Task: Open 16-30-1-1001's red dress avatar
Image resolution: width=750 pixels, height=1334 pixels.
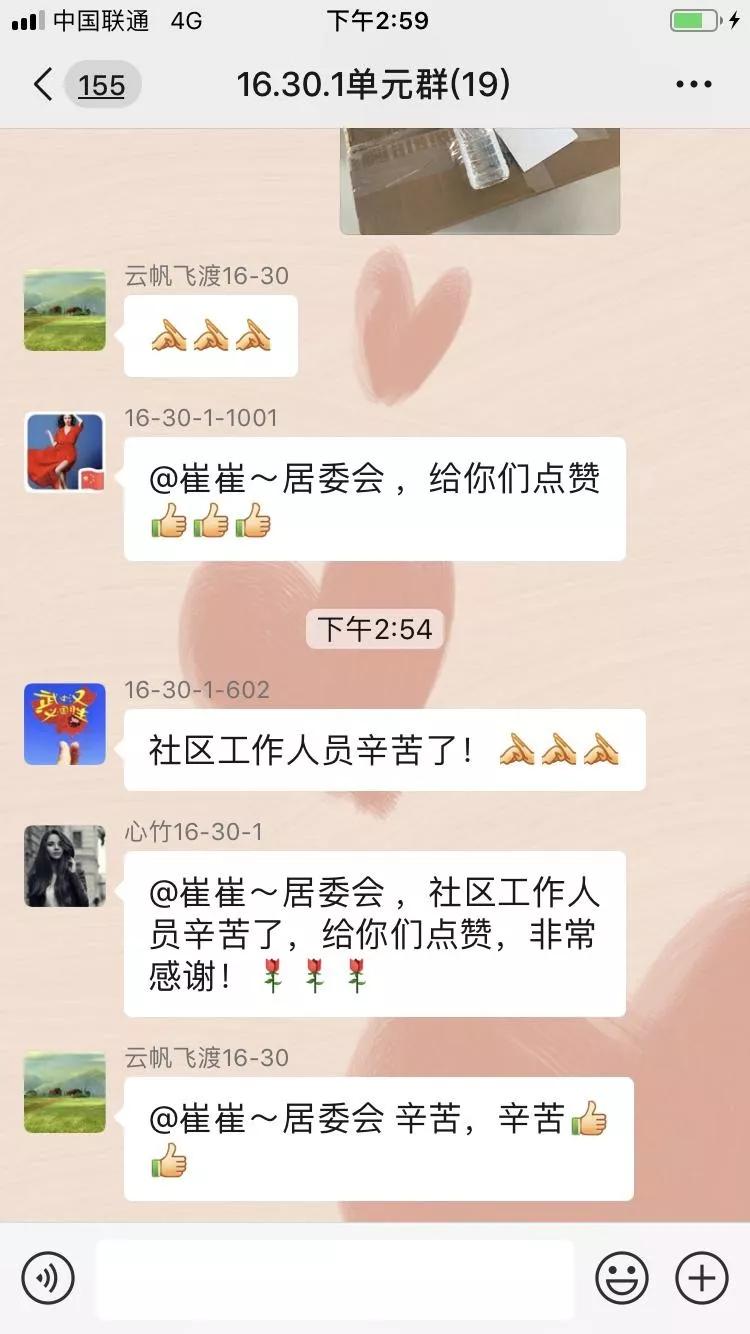Action: pos(64,452)
